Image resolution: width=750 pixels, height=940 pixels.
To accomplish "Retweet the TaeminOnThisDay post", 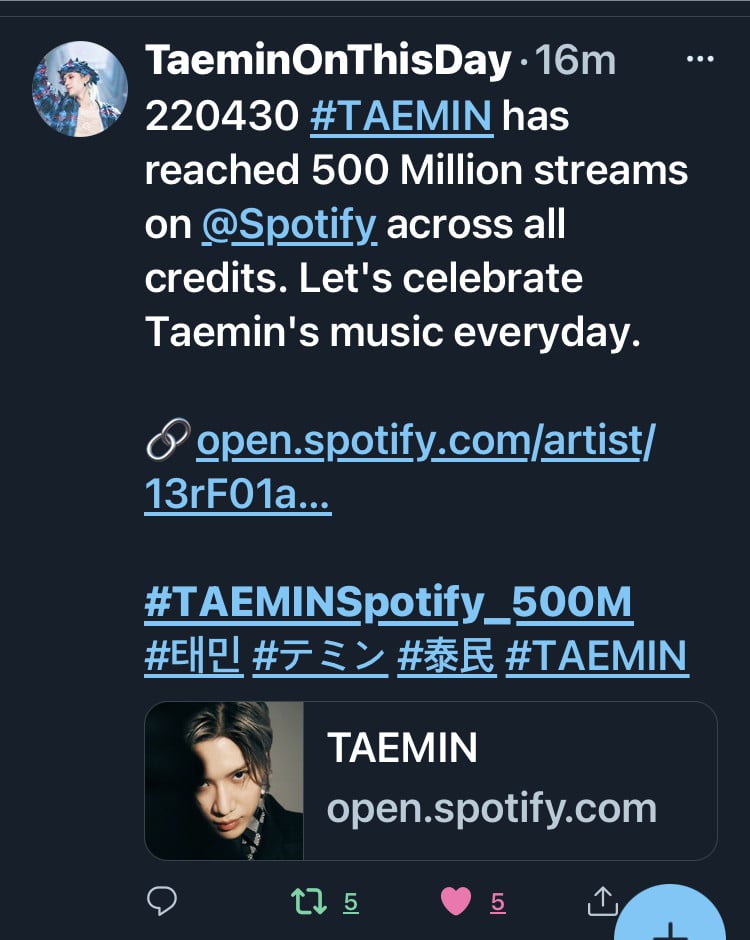I will 308,902.
